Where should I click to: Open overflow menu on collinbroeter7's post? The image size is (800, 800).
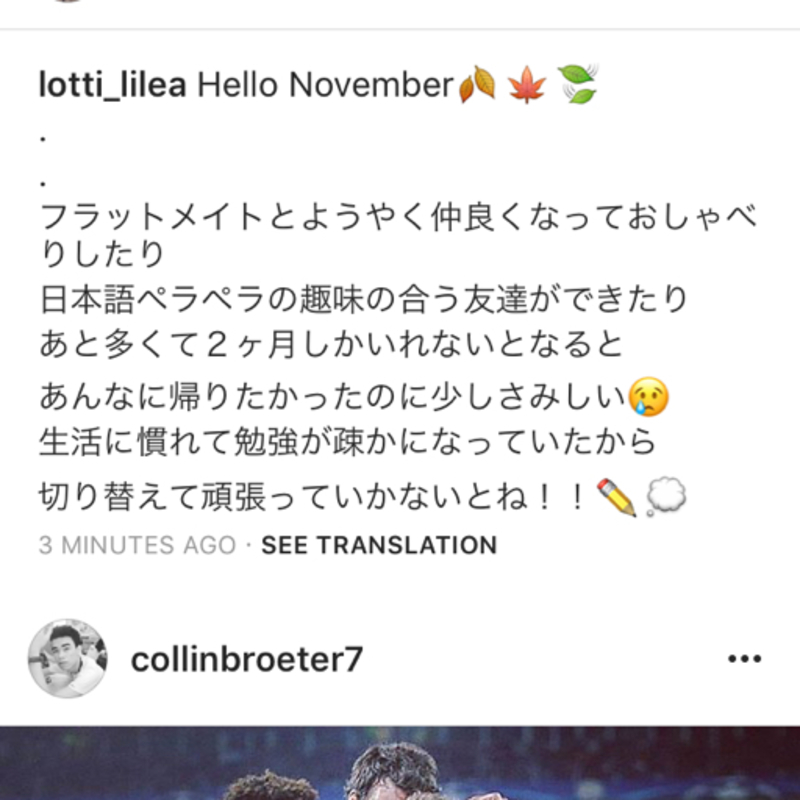pyautogui.click(x=744, y=659)
